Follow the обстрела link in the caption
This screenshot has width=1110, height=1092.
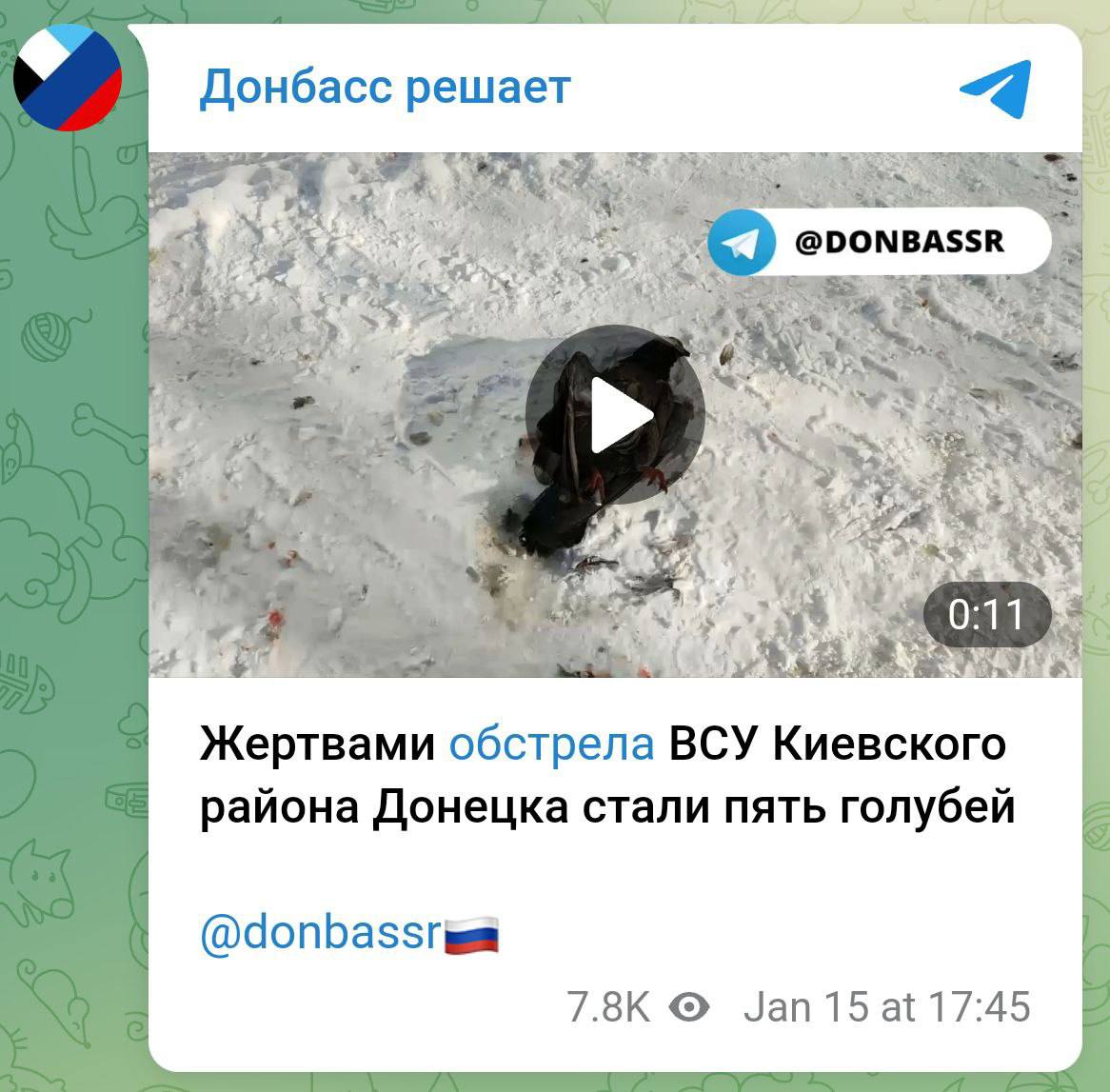click(x=551, y=744)
